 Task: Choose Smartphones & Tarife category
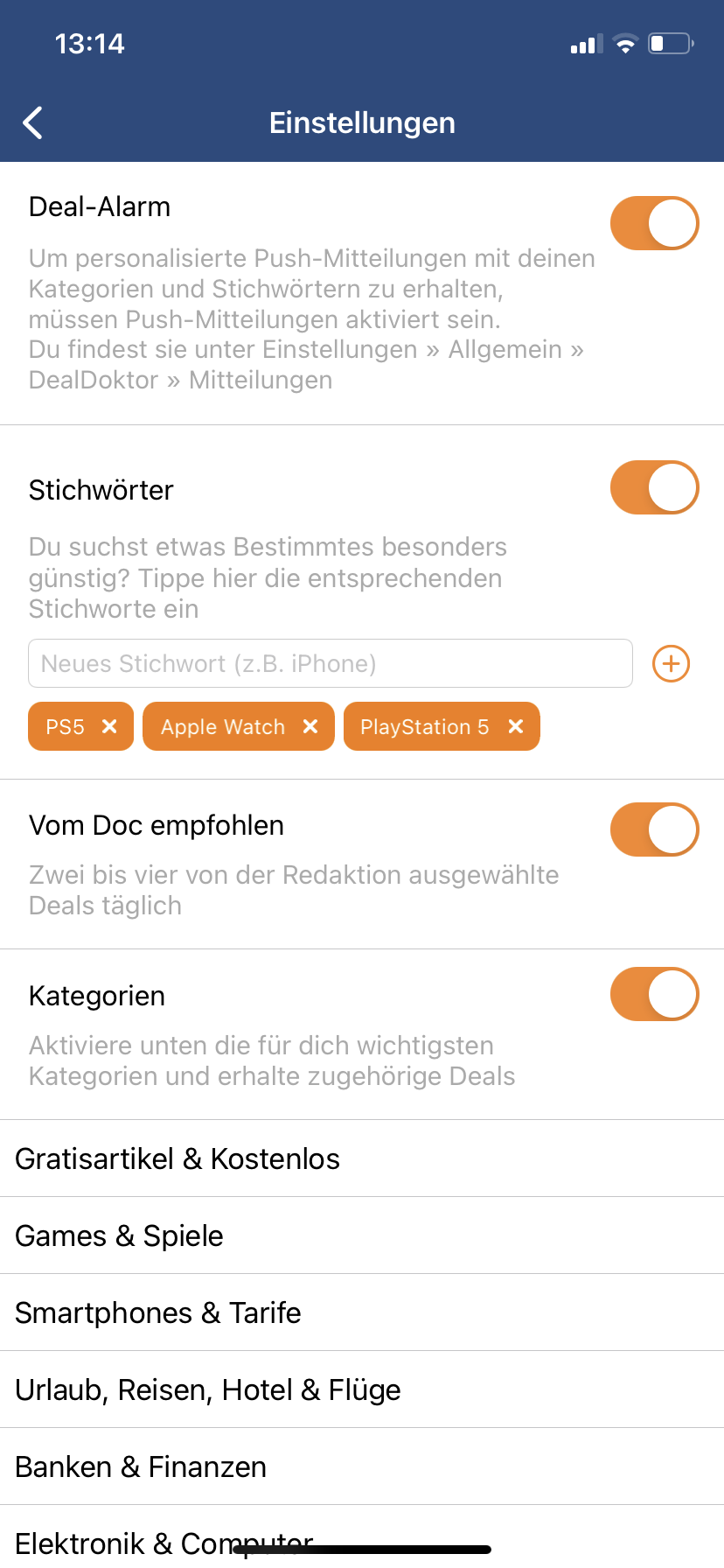tap(362, 1312)
